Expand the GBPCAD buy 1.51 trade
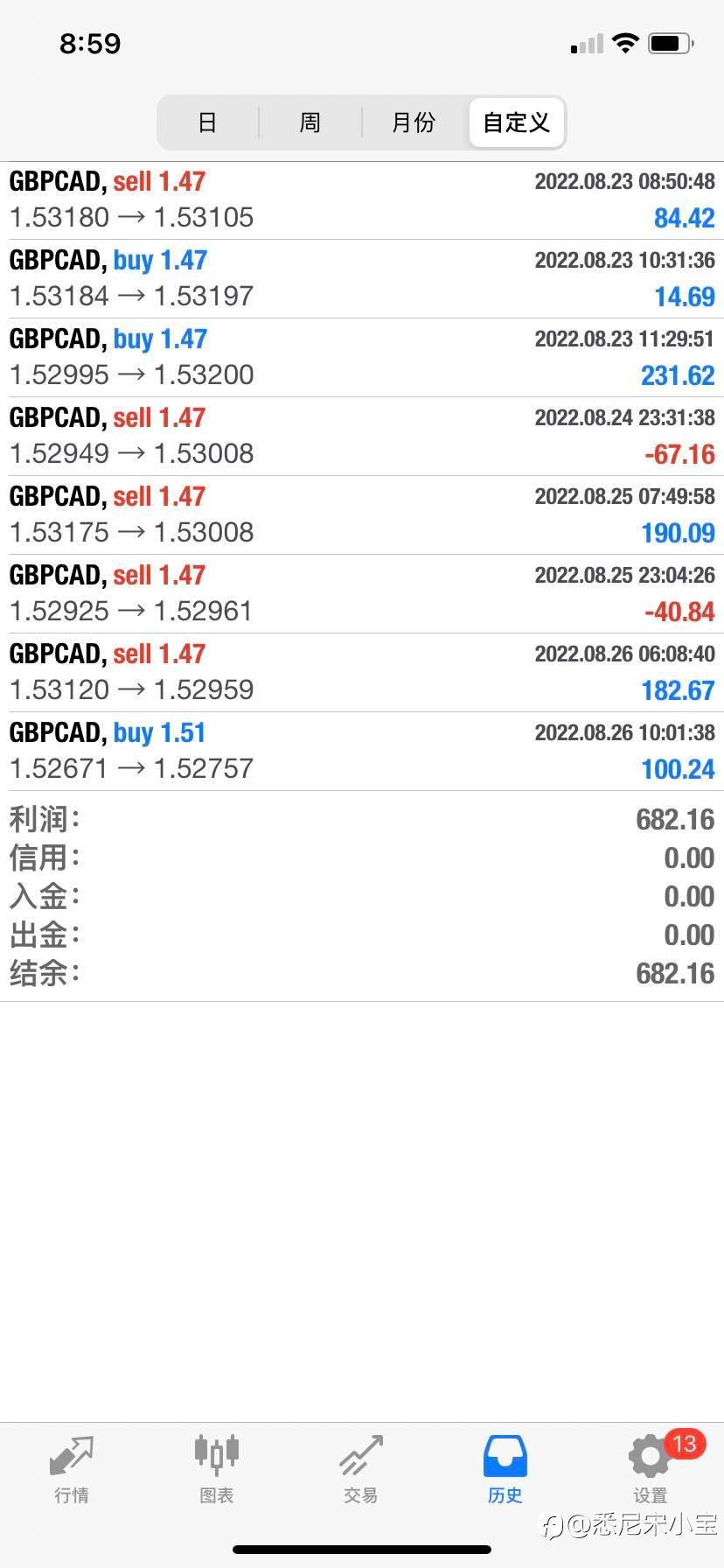 pos(362,752)
